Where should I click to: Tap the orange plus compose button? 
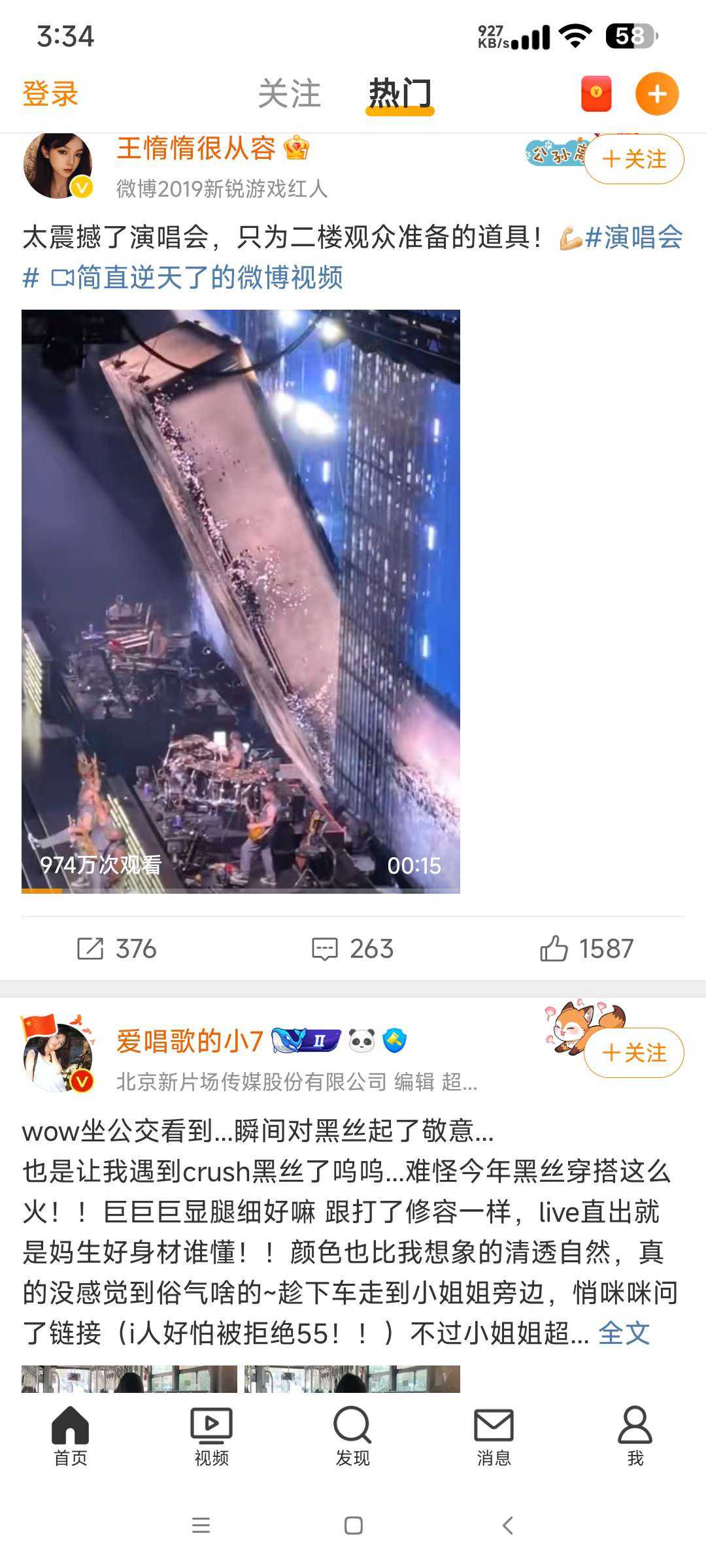coord(656,93)
